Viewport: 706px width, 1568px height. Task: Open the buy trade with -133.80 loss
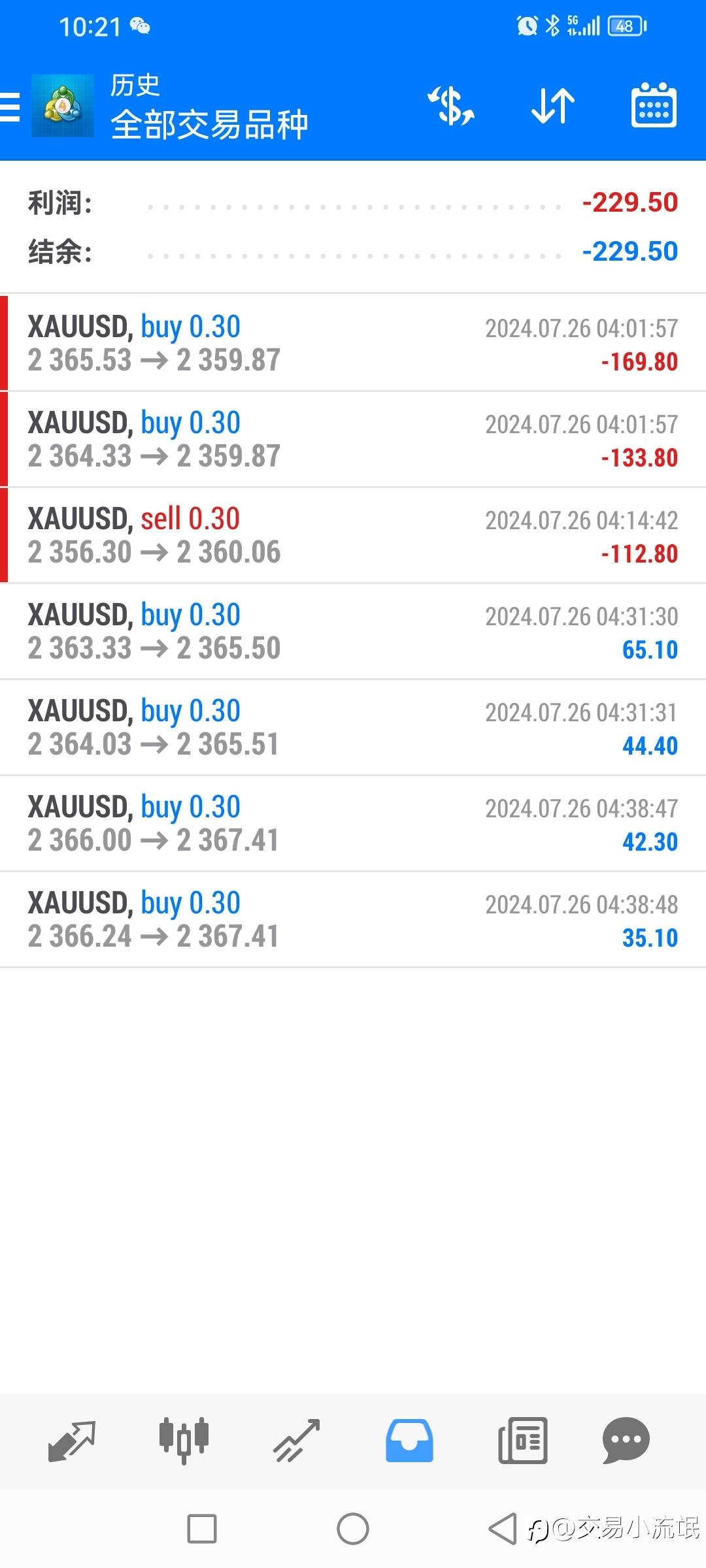[x=353, y=439]
